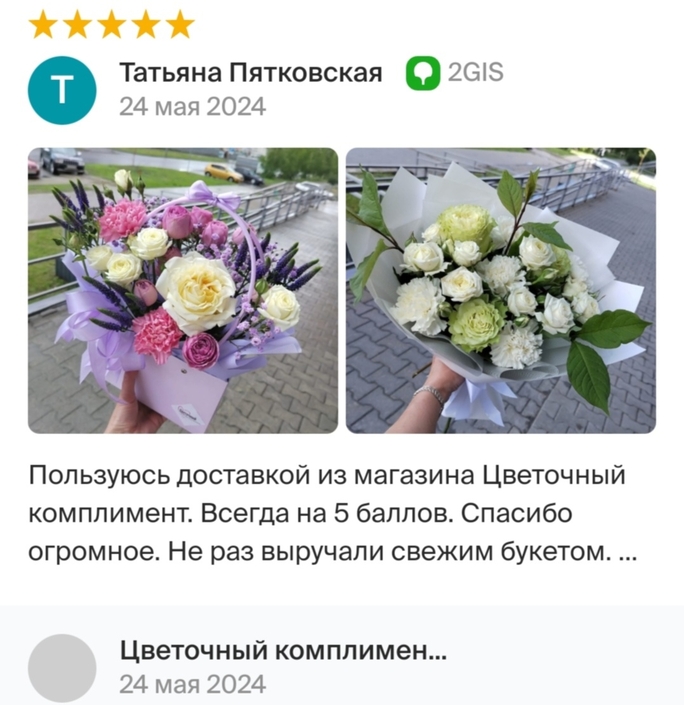The height and width of the screenshot is (705, 684).
Task: View Татьяна Пятковская's profile avatar
Action: pos(62,90)
